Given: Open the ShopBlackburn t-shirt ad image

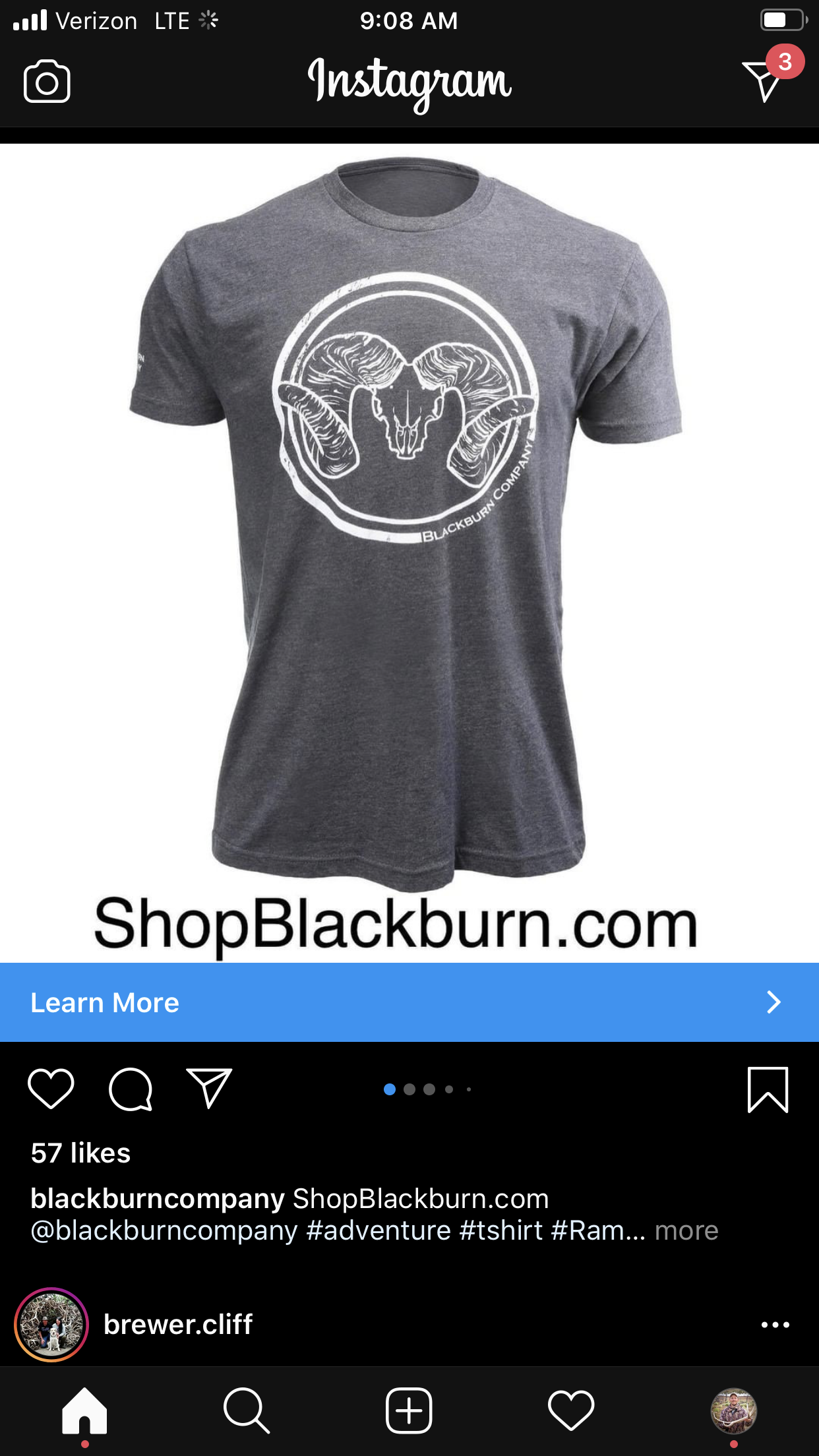Looking at the screenshot, I should [409, 528].
